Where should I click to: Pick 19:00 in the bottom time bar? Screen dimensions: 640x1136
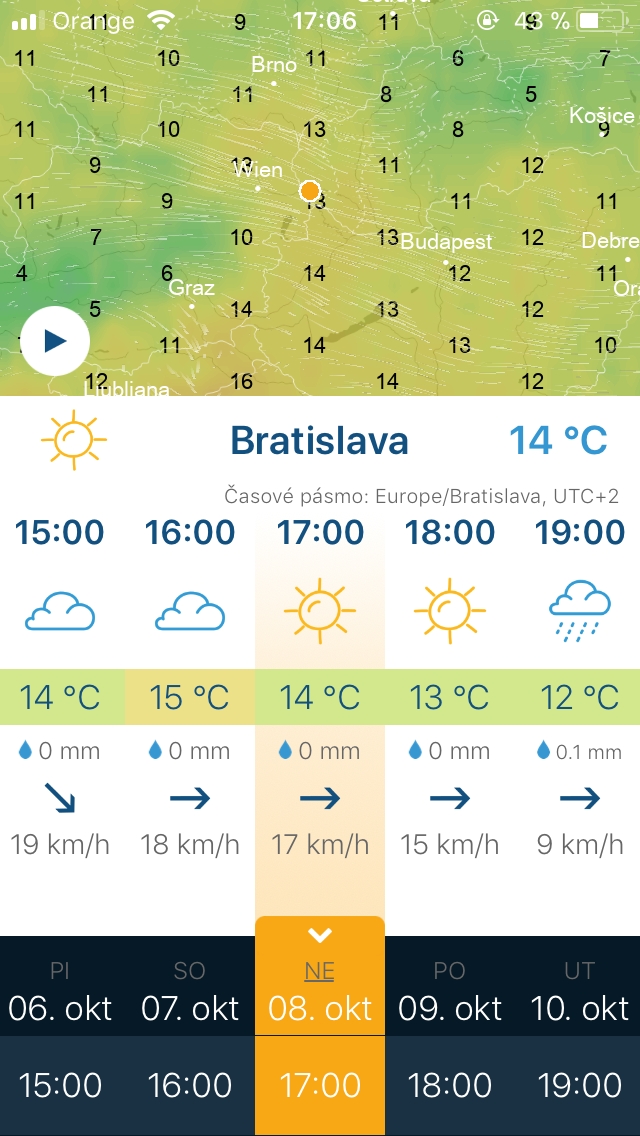tap(578, 1086)
